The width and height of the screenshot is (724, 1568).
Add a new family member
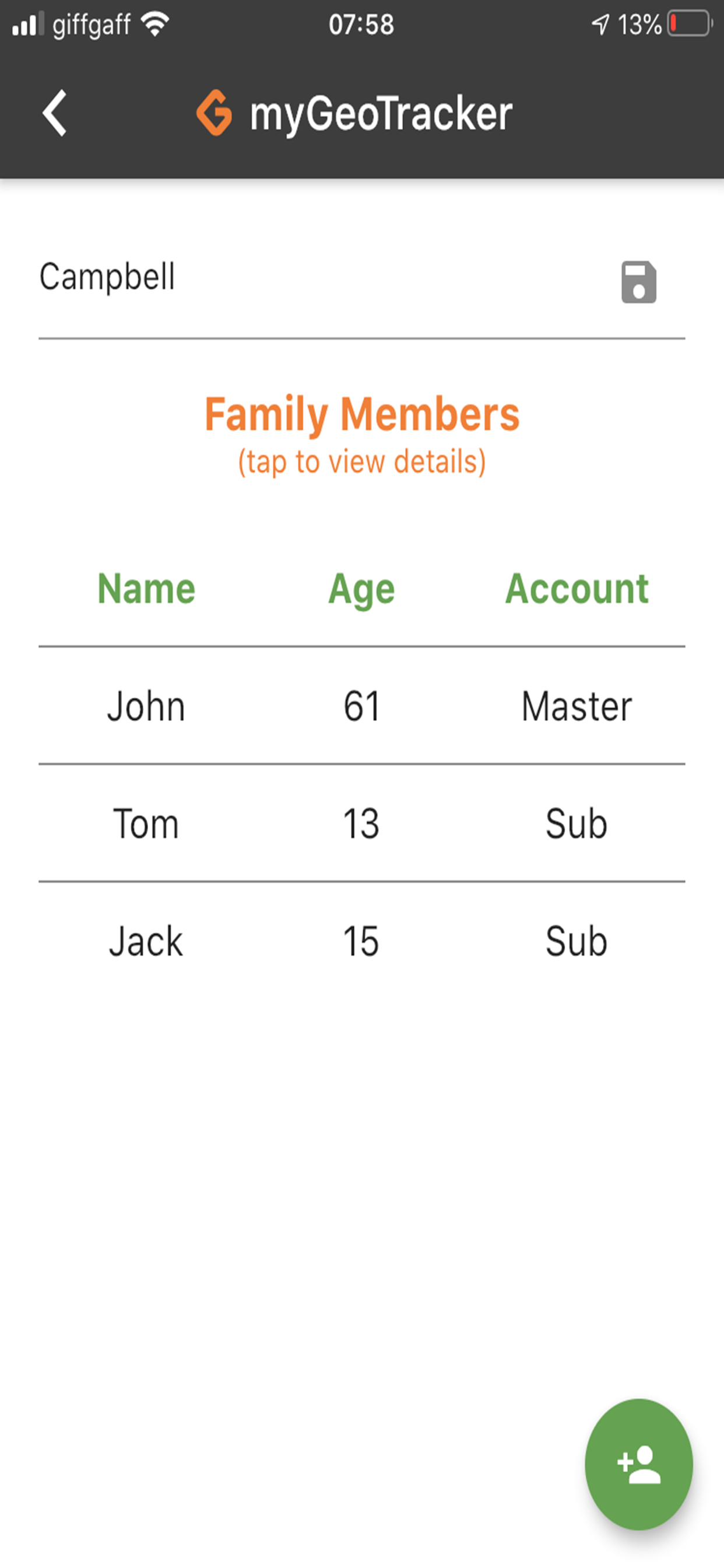click(x=638, y=1465)
